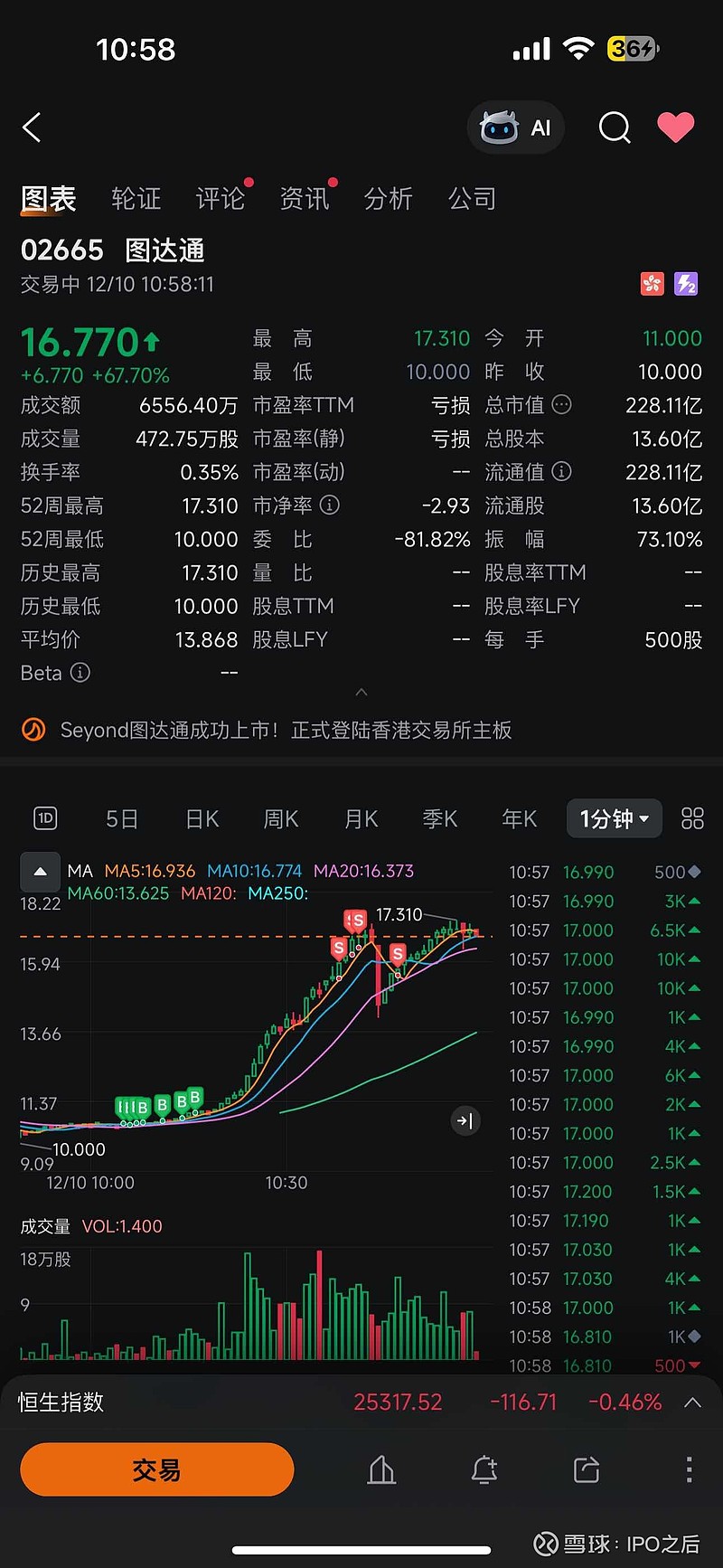Screen dimensions: 723x1568
Task: Open the 资讯 tab
Action: tap(305, 199)
